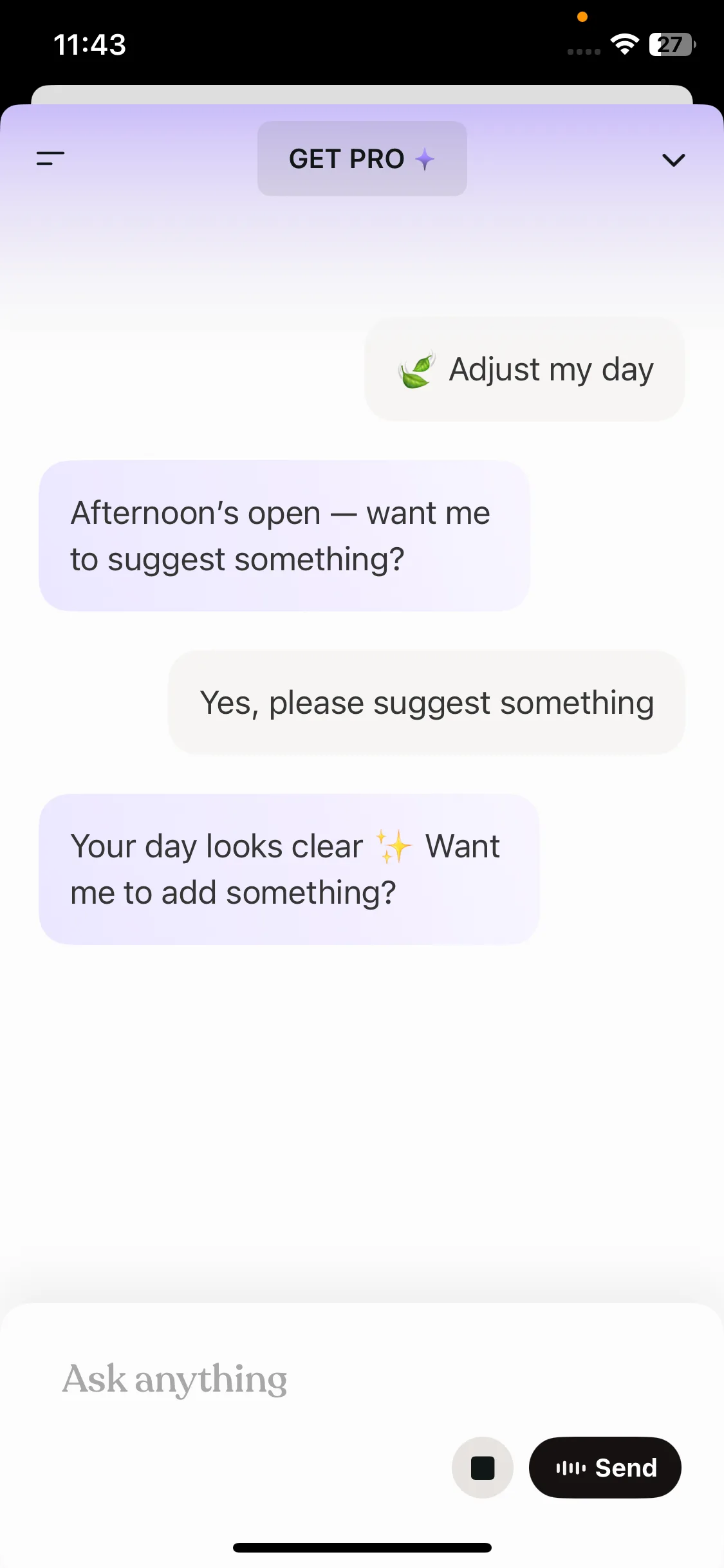Tap the GET PRO button
Viewport: 724px width, 1568px height.
(362, 159)
